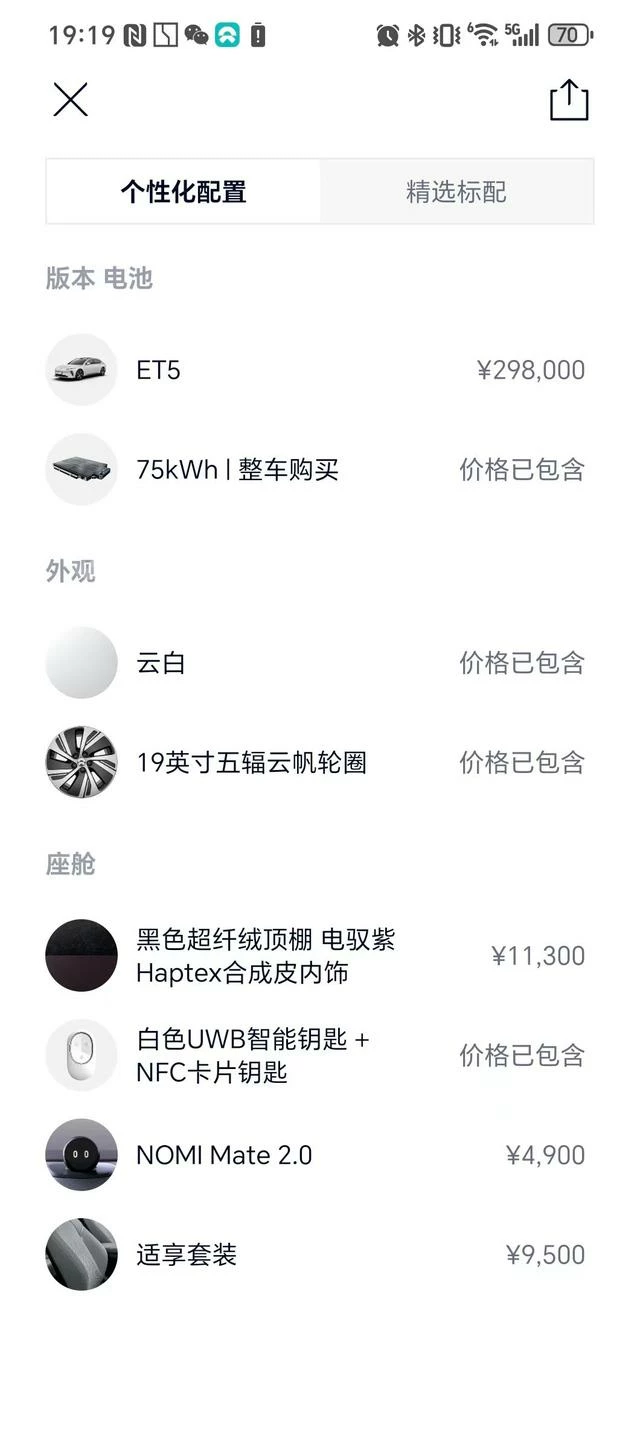Switch to the 精选标配 tab
640x1435 pixels.
coord(456,191)
